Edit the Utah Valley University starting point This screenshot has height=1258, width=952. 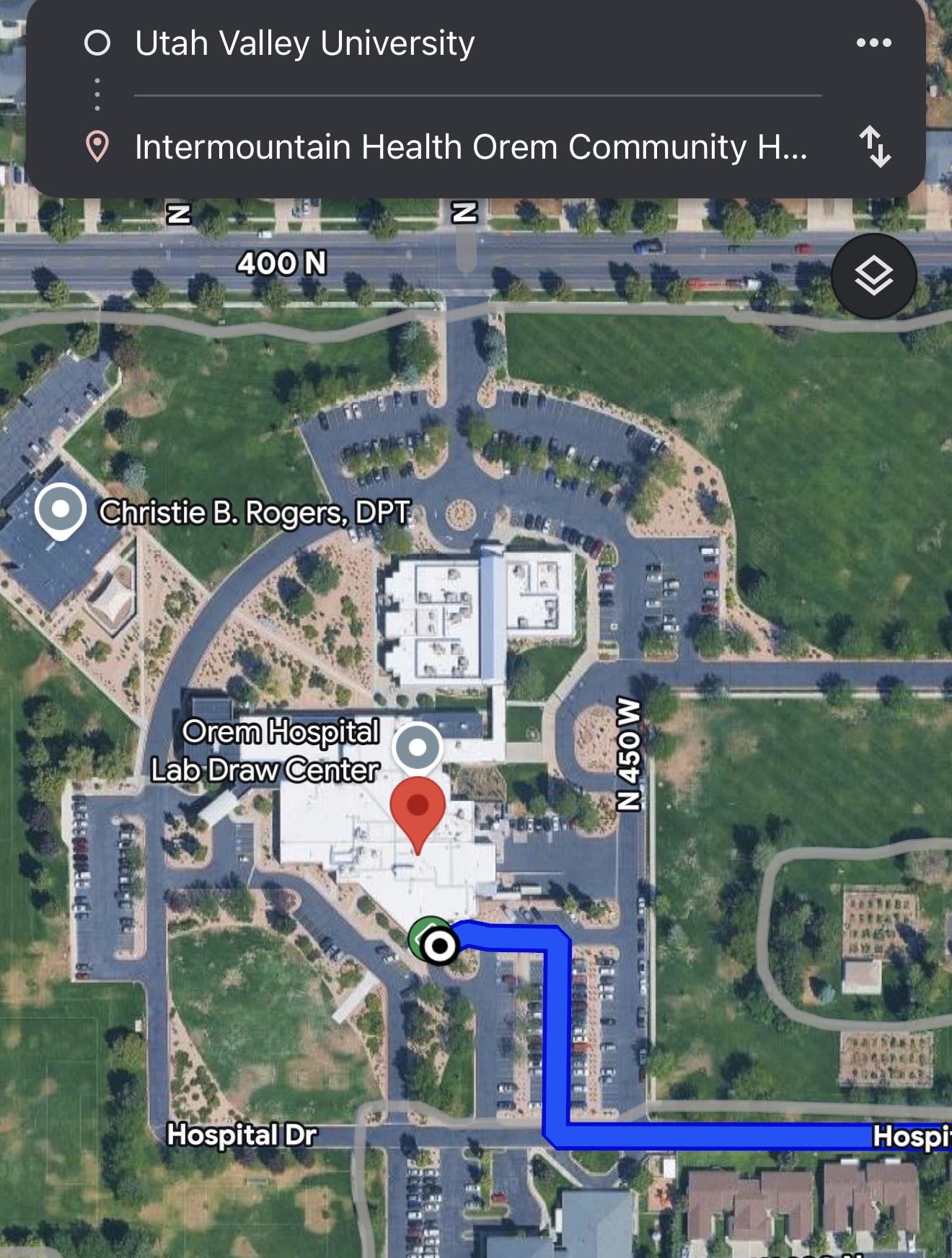click(x=304, y=43)
